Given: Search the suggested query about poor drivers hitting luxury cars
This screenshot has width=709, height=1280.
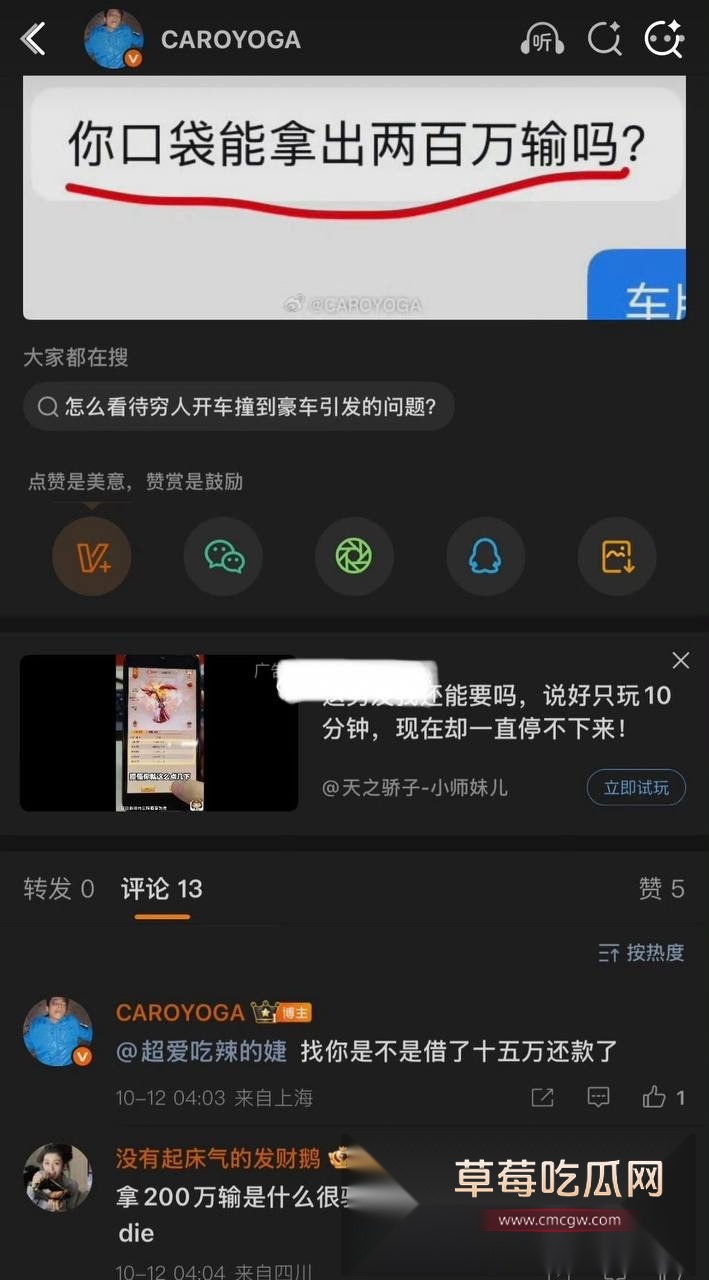Looking at the screenshot, I should (x=239, y=407).
